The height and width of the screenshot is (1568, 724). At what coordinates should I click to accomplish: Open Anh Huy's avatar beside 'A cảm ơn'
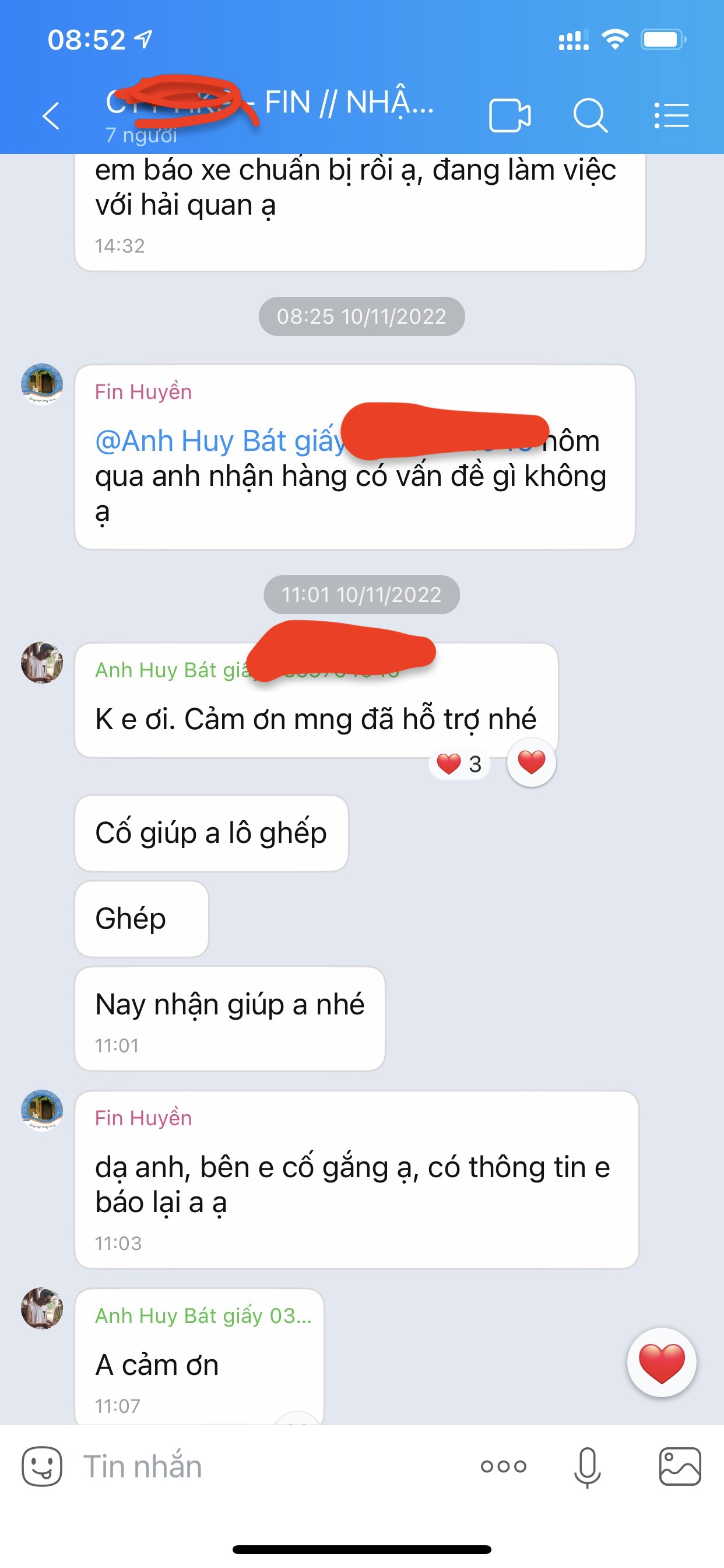(42, 1308)
